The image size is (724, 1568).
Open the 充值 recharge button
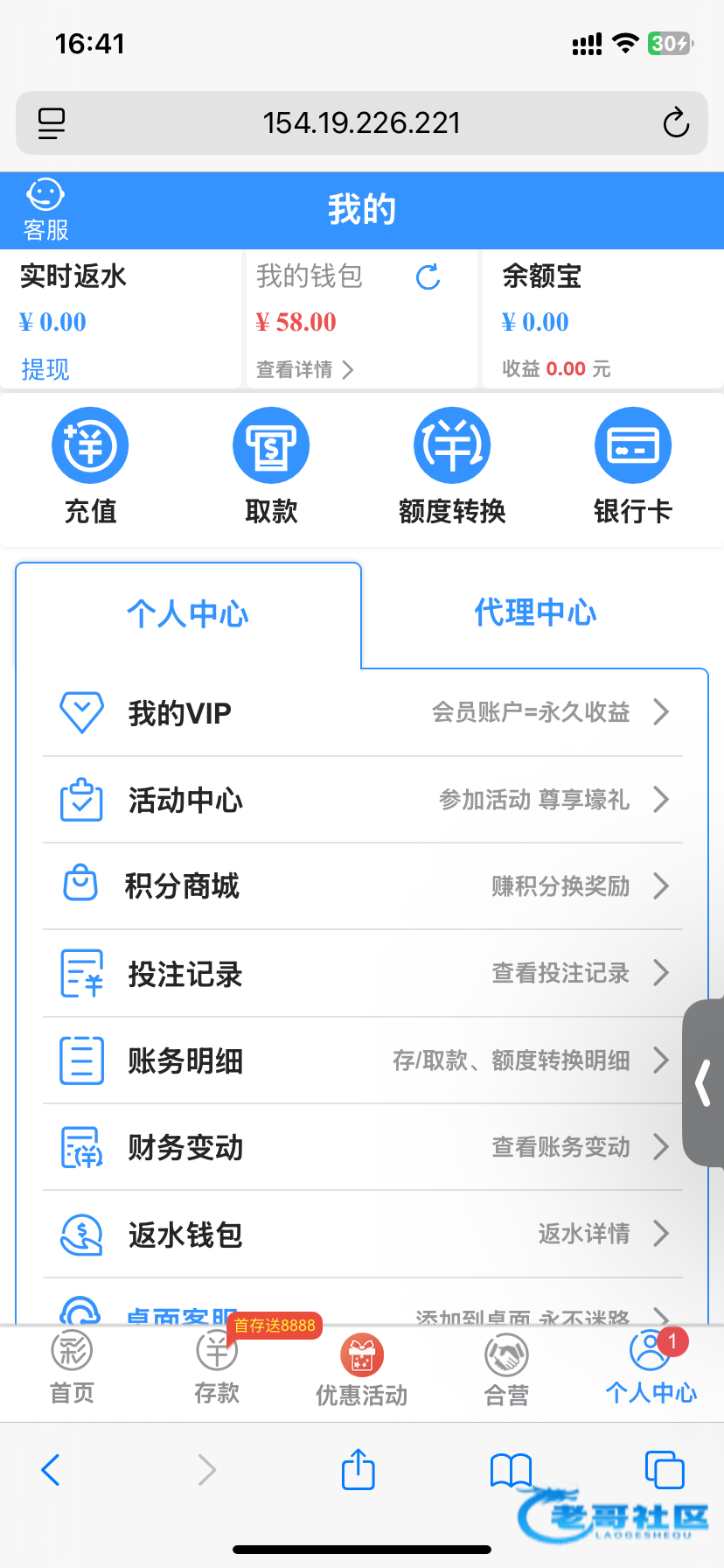(x=90, y=465)
